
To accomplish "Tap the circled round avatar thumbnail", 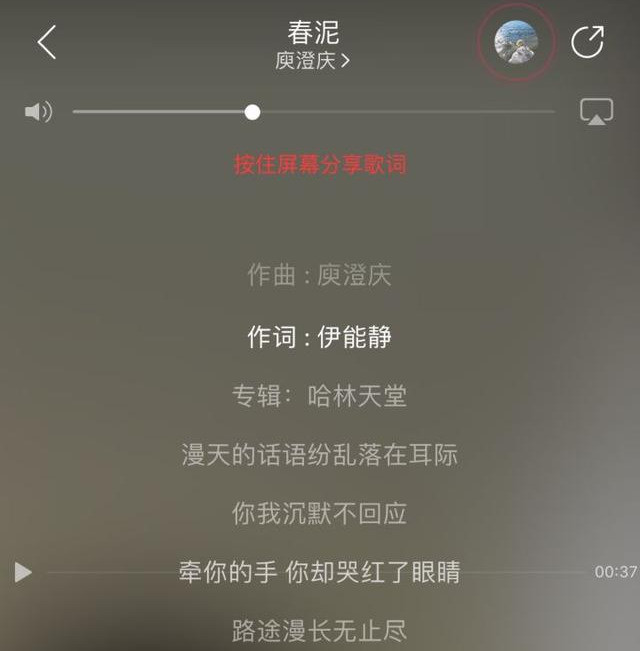I will 516,42.
